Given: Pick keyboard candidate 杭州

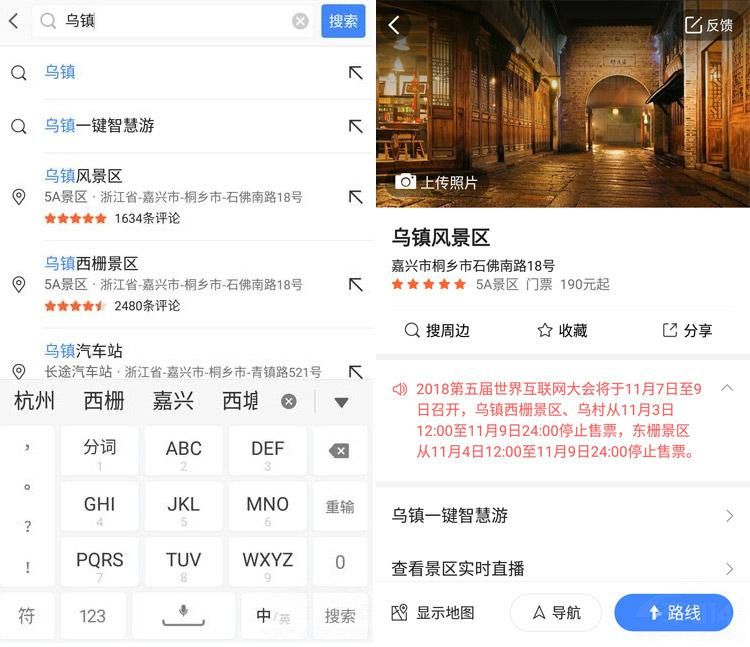Looking at the screenshot, I should point(35,401).
